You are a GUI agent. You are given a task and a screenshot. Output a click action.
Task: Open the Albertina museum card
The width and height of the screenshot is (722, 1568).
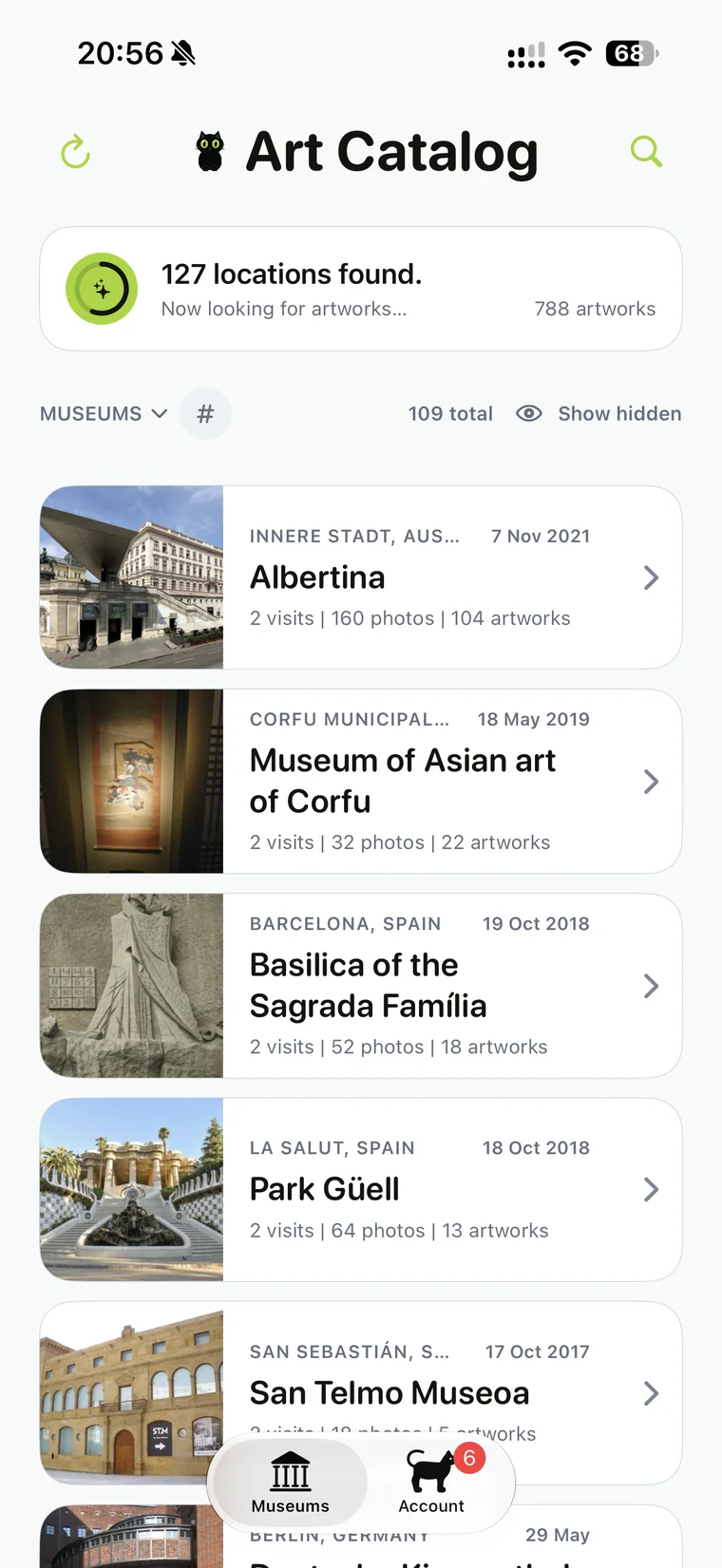click(361, 577)
